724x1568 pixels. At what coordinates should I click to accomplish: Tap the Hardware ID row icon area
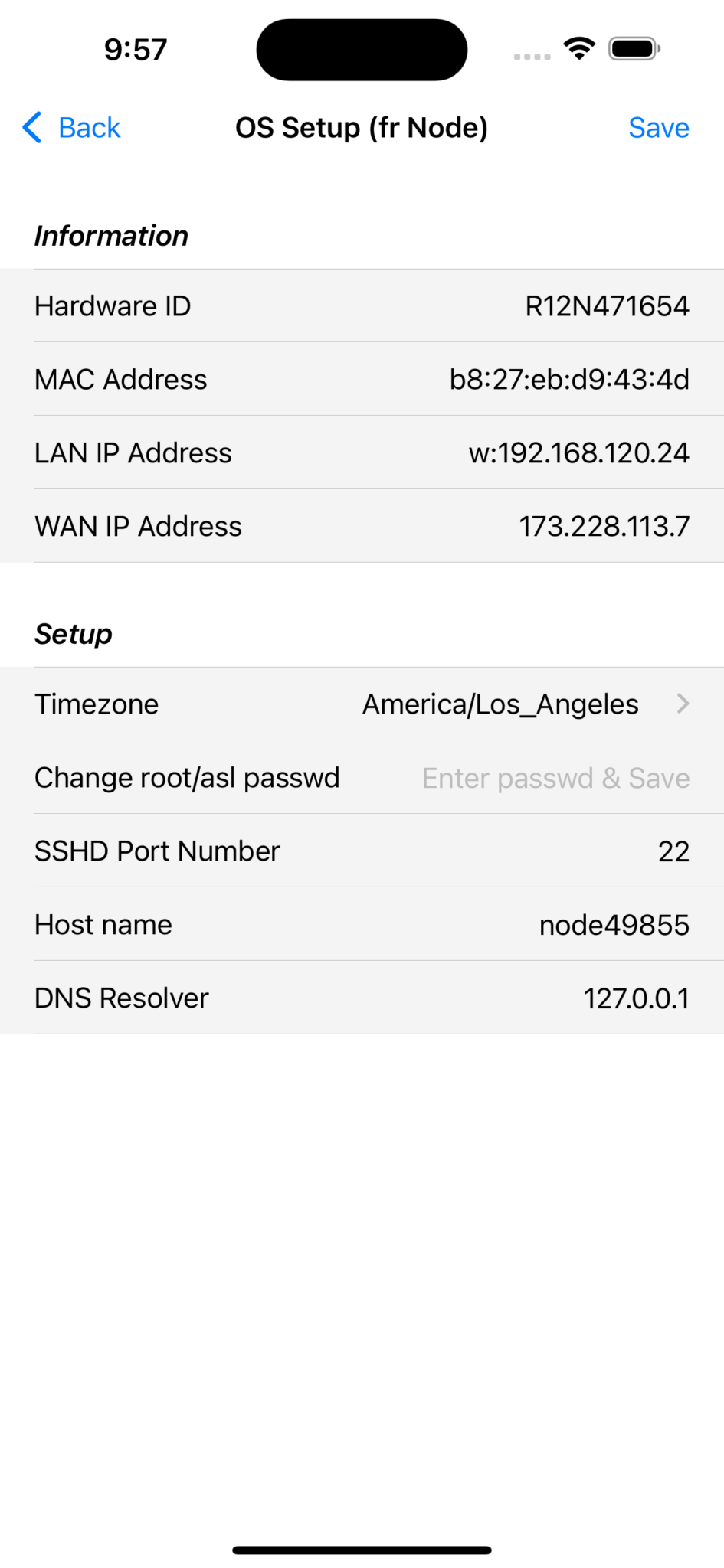[x=112, y=305]
